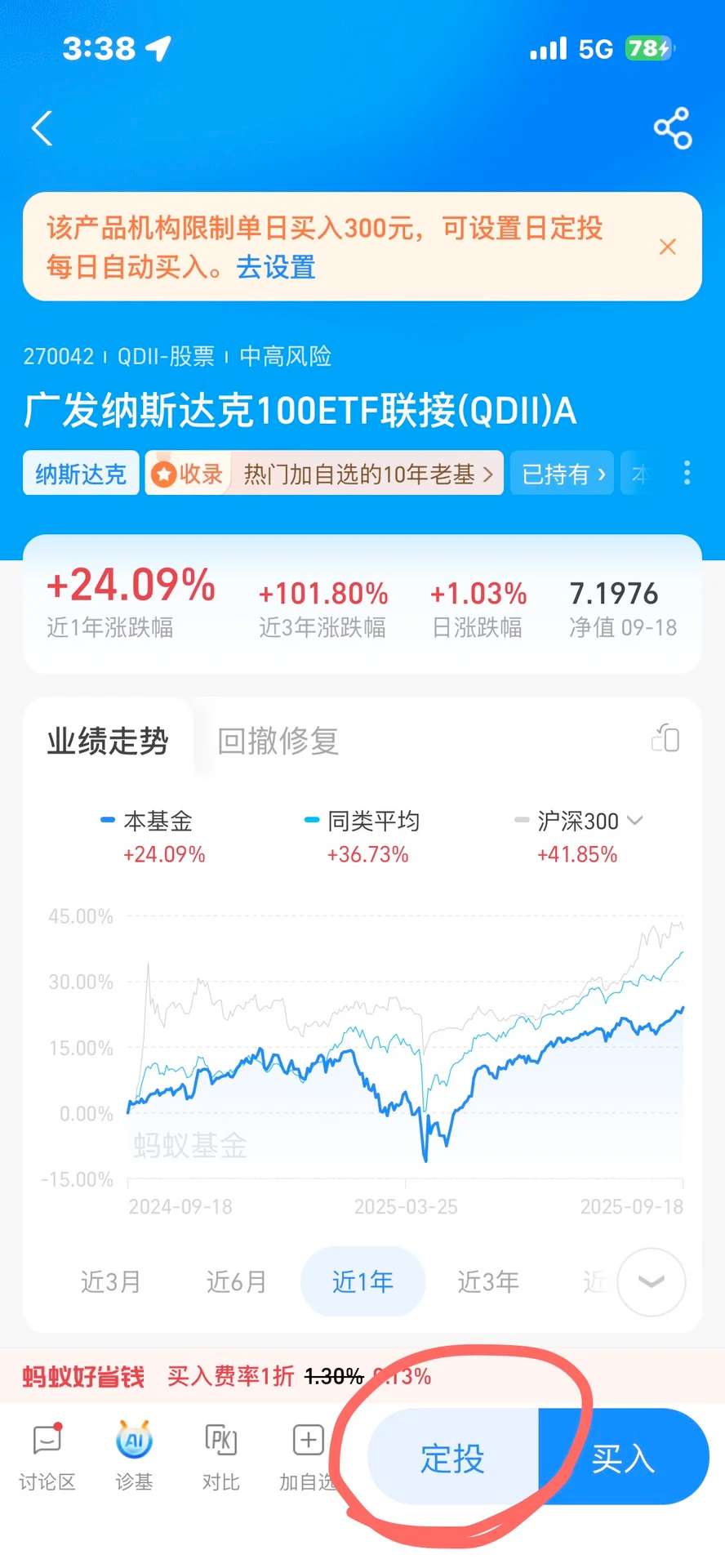Select the 近1年 time range
This screenshot has width=725, height=1568.
(362, 1281)
